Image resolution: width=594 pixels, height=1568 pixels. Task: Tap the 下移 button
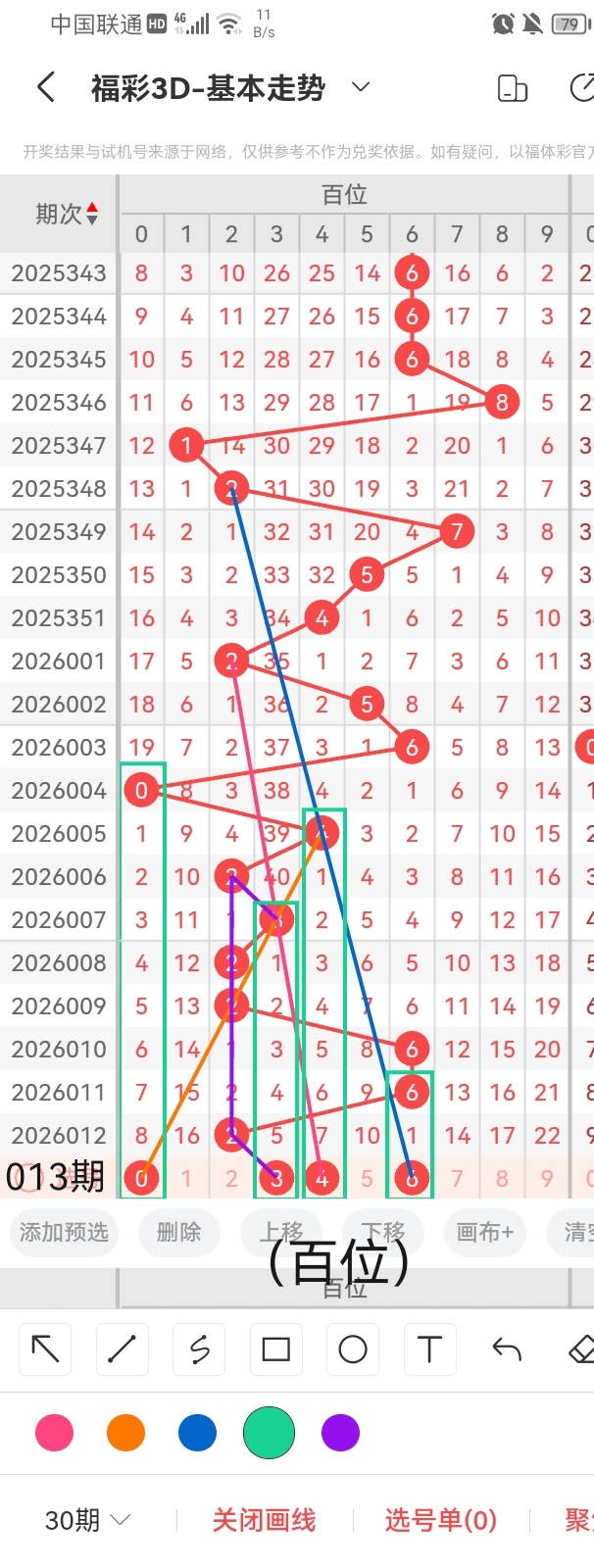pyautogui.click(x=382, y=1232)
